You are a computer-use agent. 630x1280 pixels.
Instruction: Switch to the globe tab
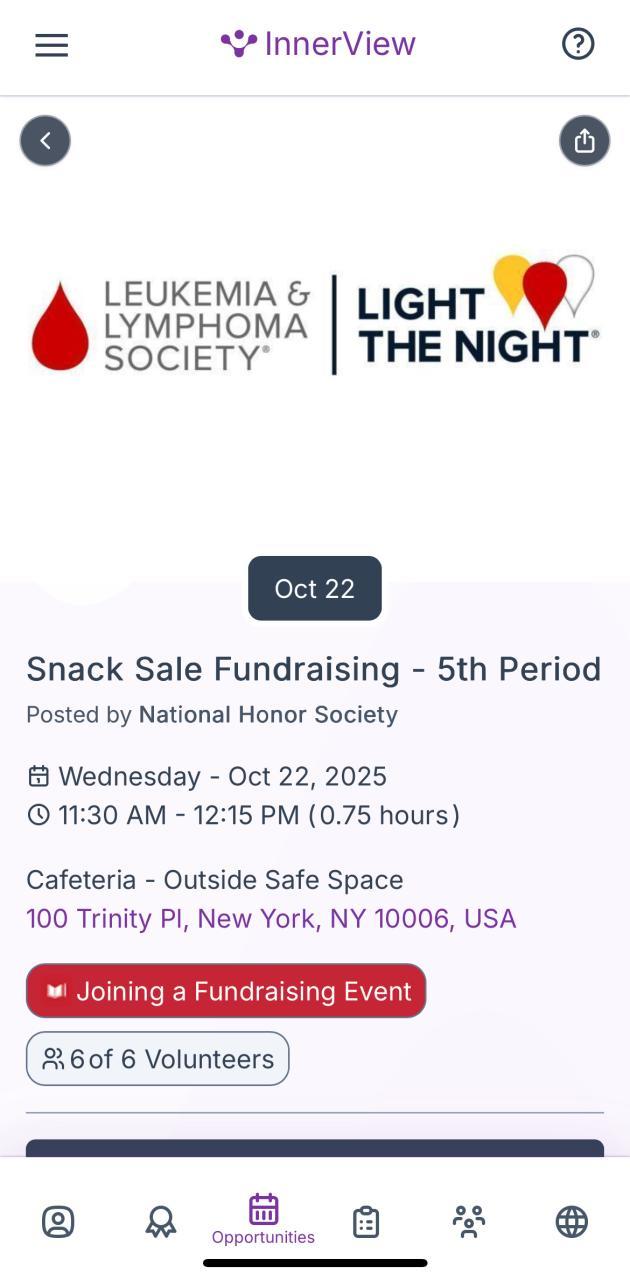pyautogui.click(x=571, y=1221)
